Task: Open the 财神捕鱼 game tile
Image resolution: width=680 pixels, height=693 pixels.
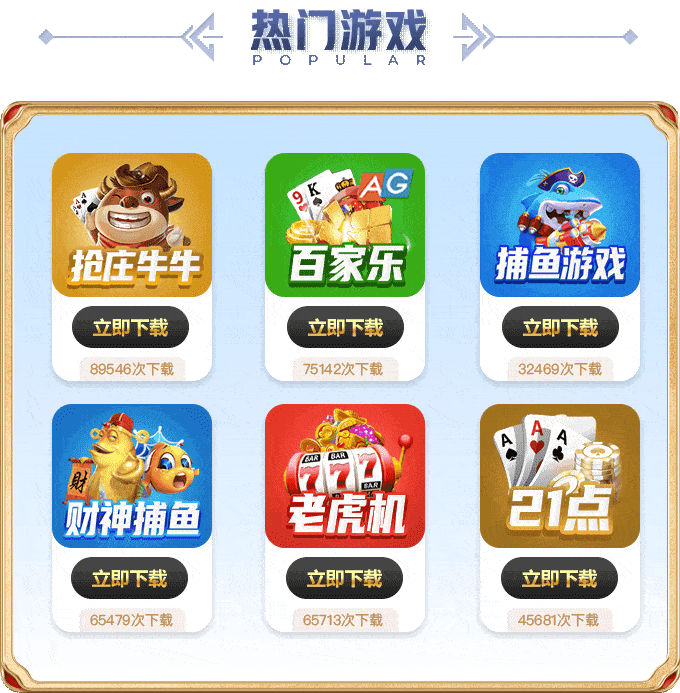Action: (x=132, y=476)
